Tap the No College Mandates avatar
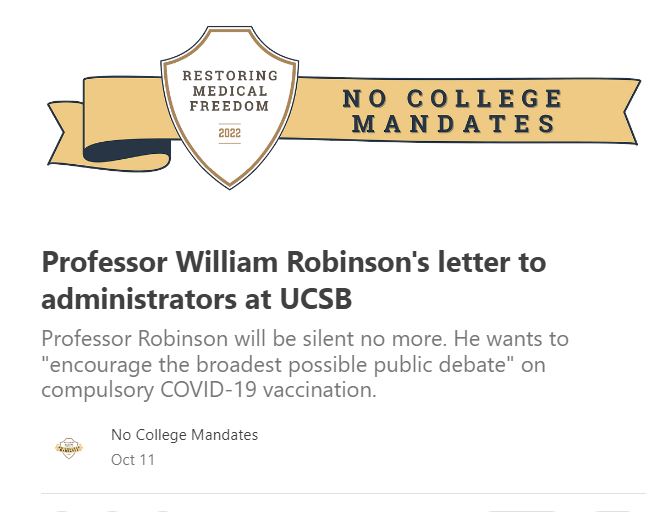 (69, 447)
